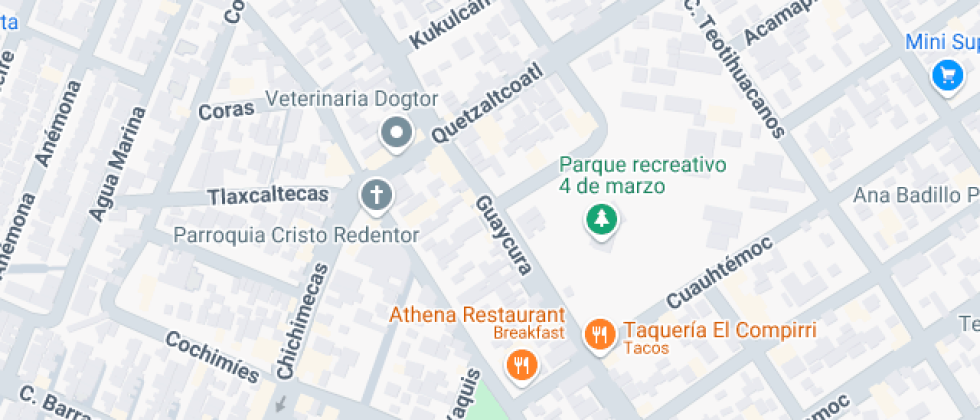This screenshot has width=980, height=420.
Task: View Taquería El Compirri place pin
Action: click(x=600, y=334)
